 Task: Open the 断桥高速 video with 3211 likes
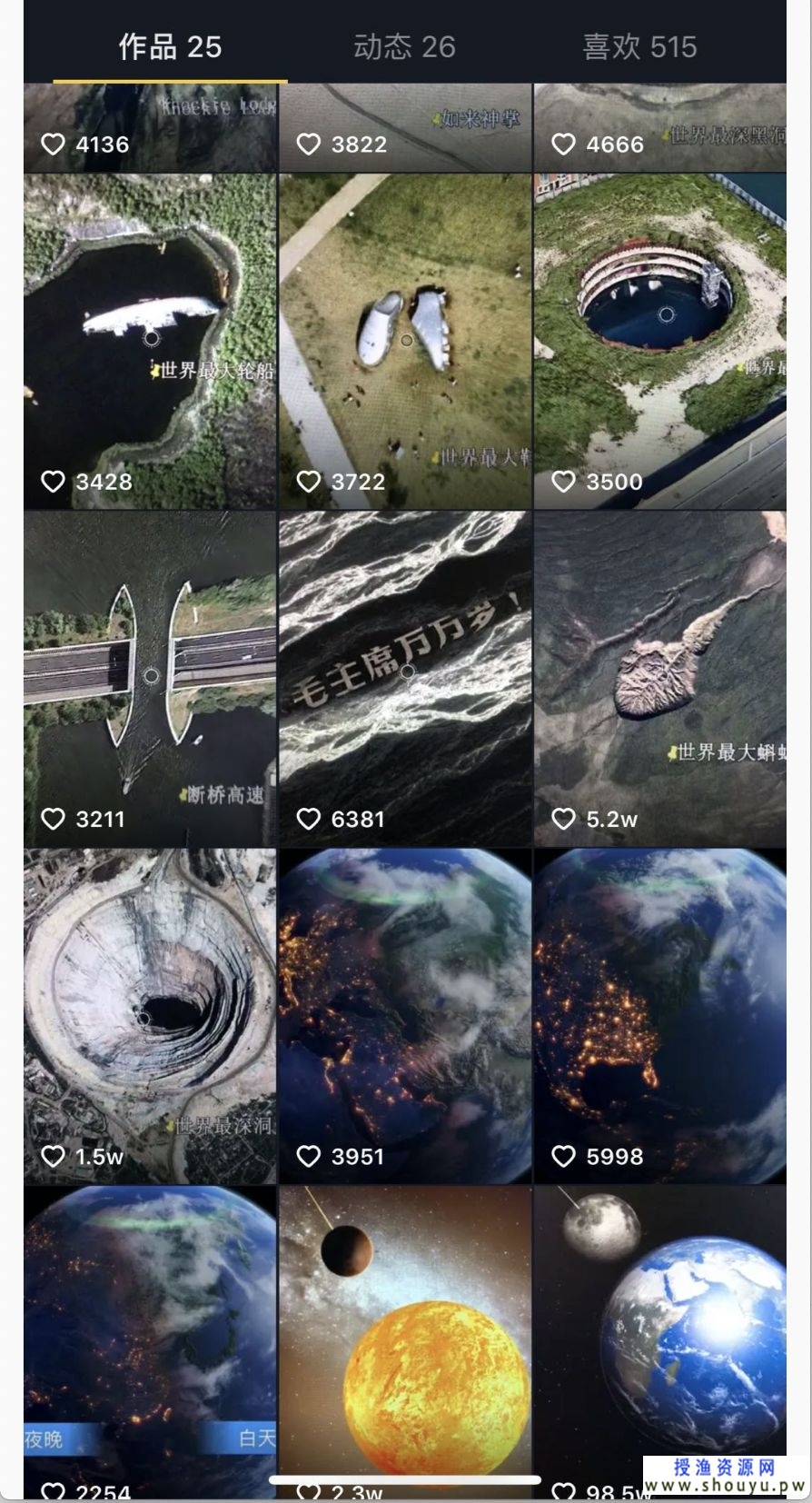click(x=150, y=678)
